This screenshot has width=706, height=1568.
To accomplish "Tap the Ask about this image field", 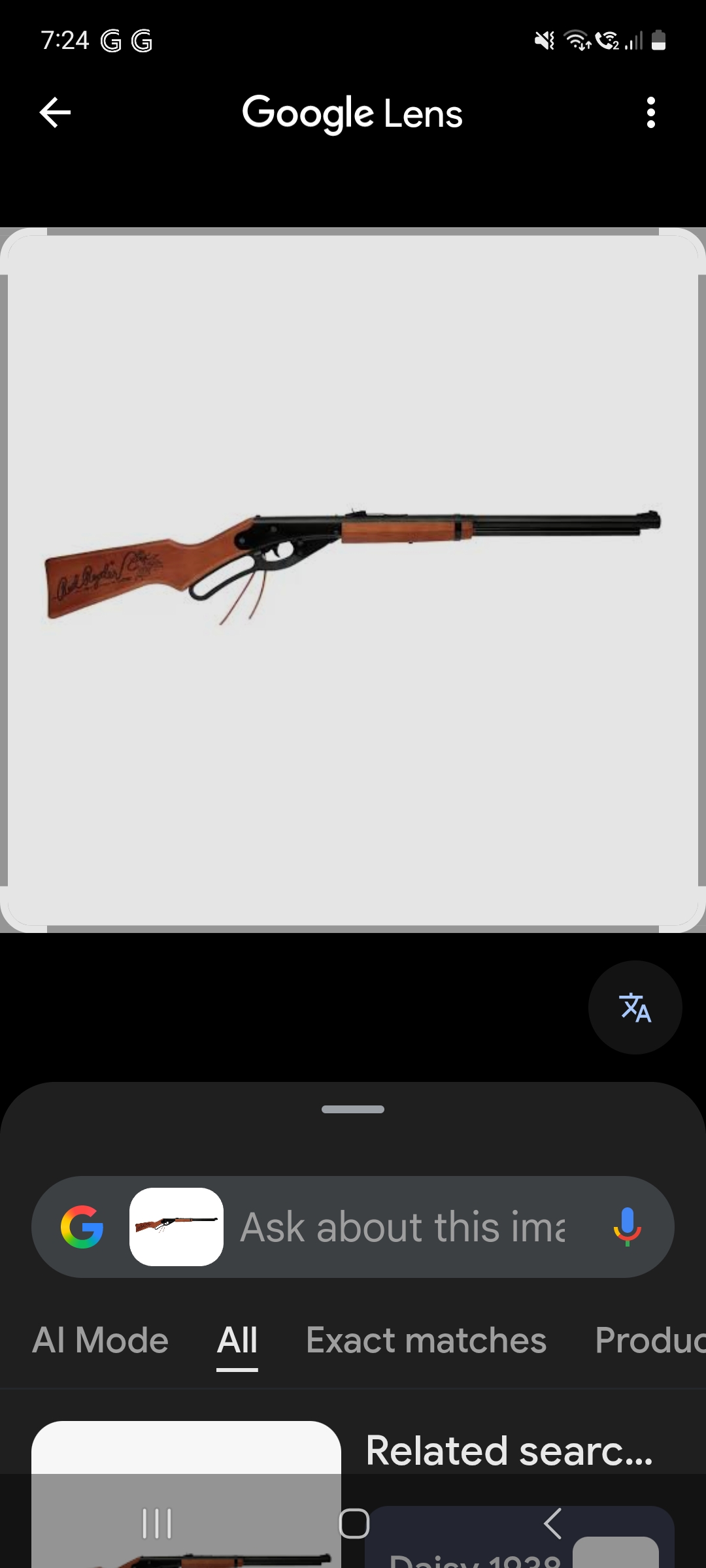I will tap(402, 1227).
